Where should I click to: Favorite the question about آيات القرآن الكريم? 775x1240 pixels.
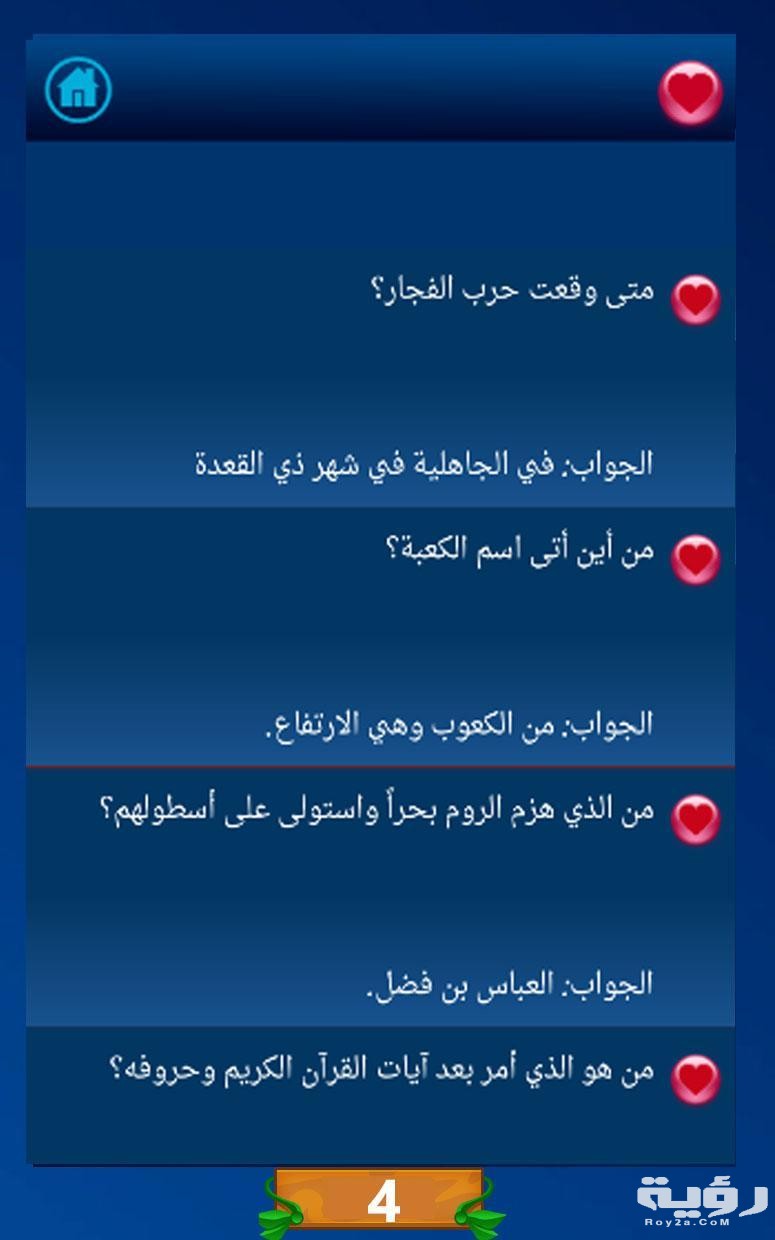click(x=695, y=1079)
